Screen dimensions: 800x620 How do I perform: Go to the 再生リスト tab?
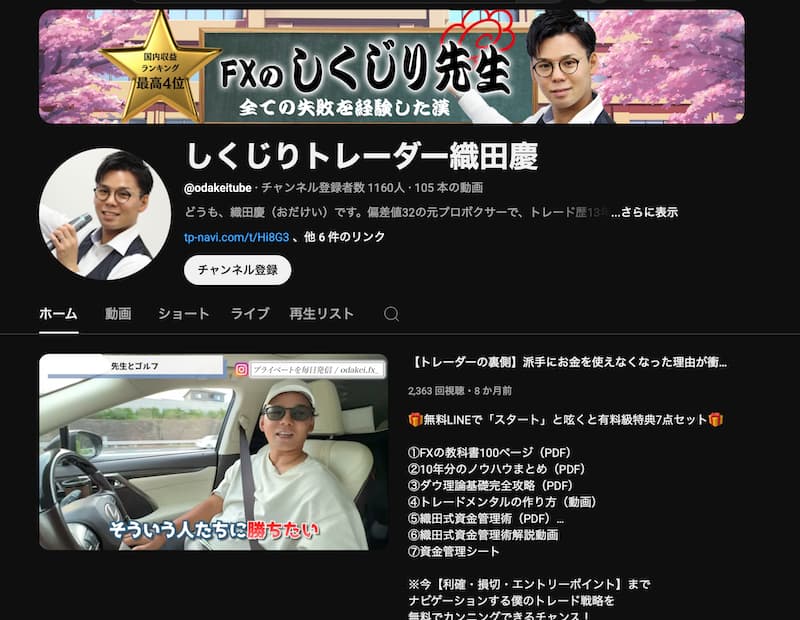tap(321, 314)
